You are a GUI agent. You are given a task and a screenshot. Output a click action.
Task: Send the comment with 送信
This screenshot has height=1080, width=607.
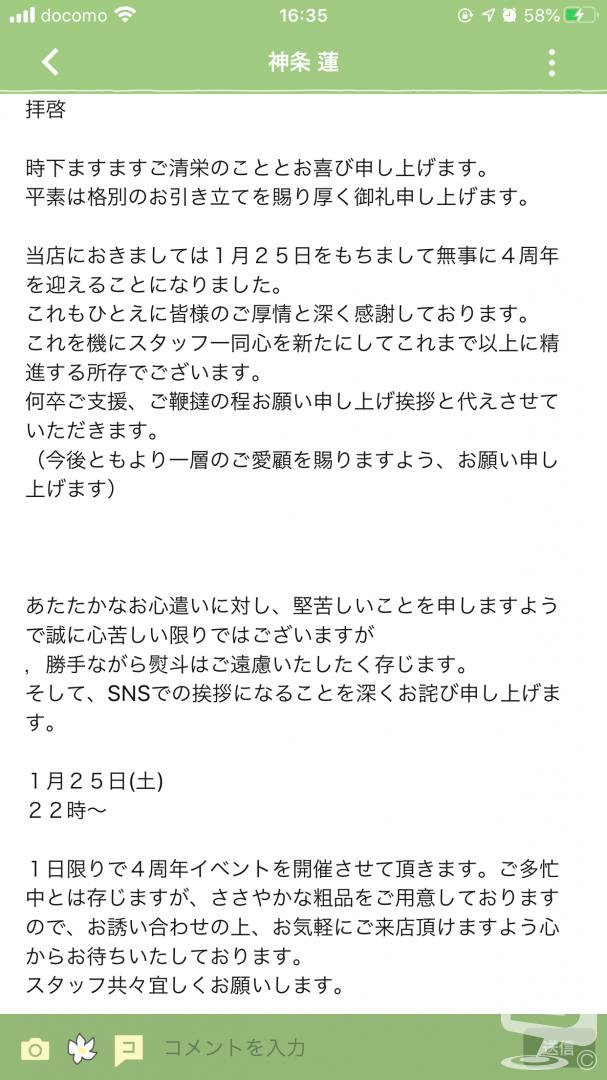pyautogui.click(x=558, y=1048)
